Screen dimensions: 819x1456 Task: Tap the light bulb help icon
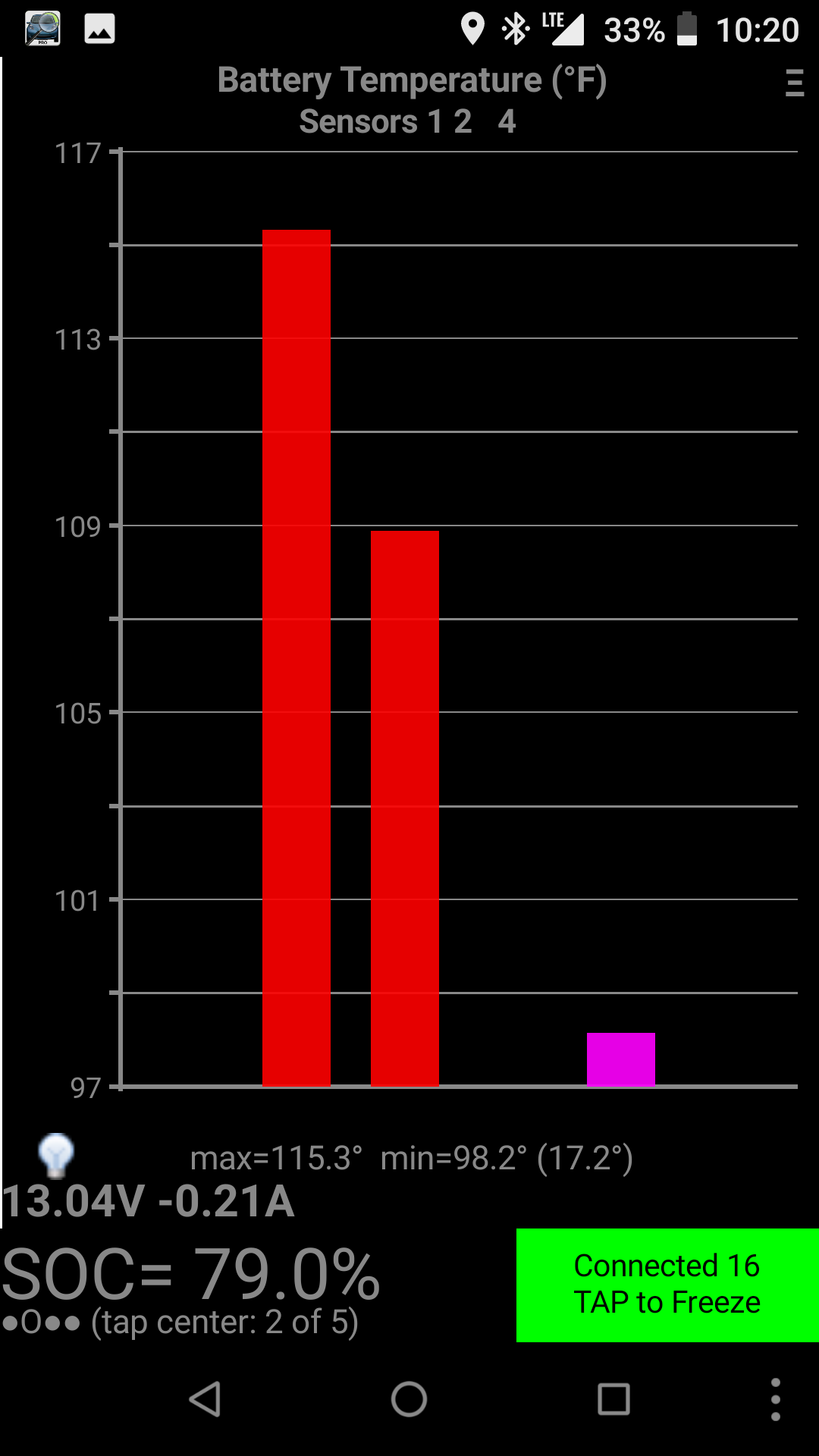[x=56, y=1155]
